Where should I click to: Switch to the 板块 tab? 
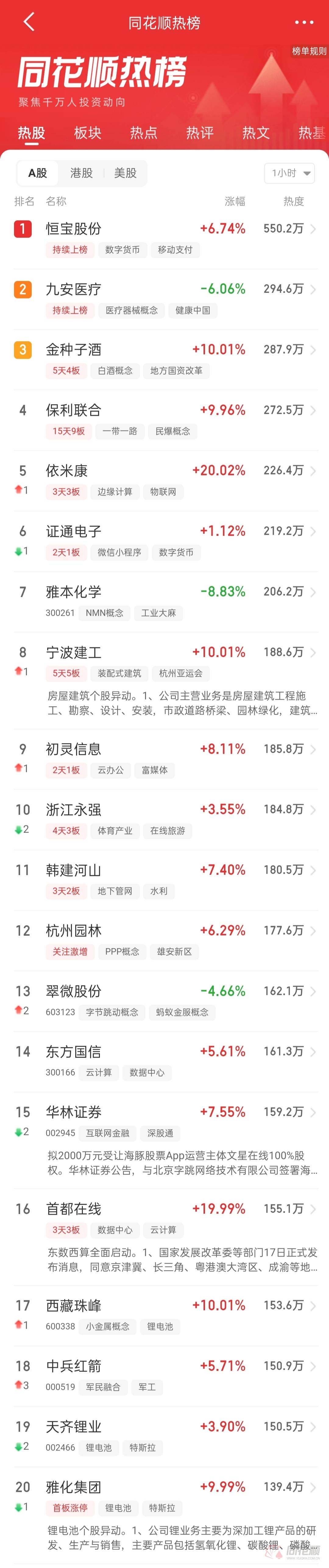click(88, 133)
